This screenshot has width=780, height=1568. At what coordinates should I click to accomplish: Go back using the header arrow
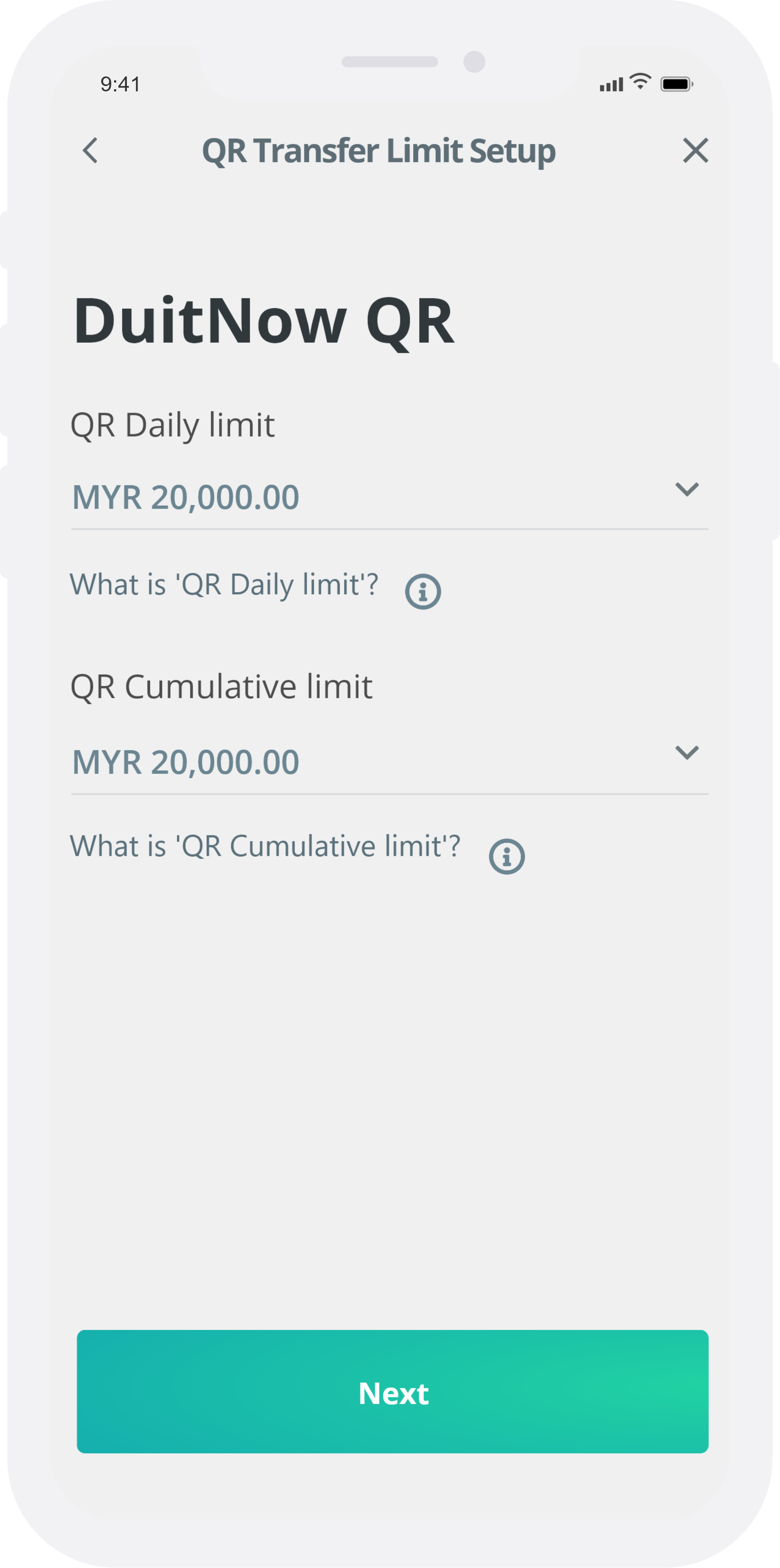point(90,150)
